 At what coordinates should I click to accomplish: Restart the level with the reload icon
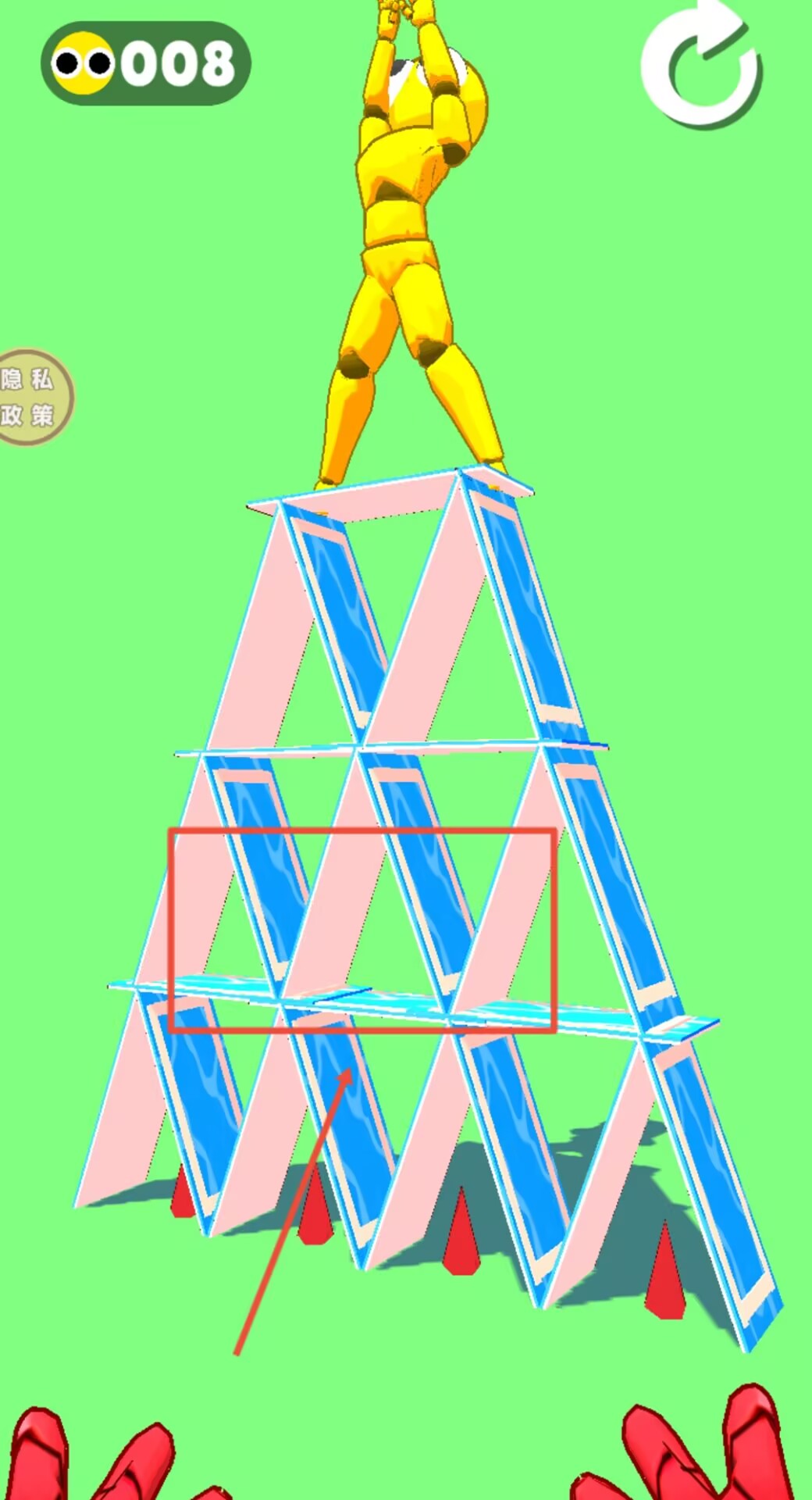click(x=700, y=66)
